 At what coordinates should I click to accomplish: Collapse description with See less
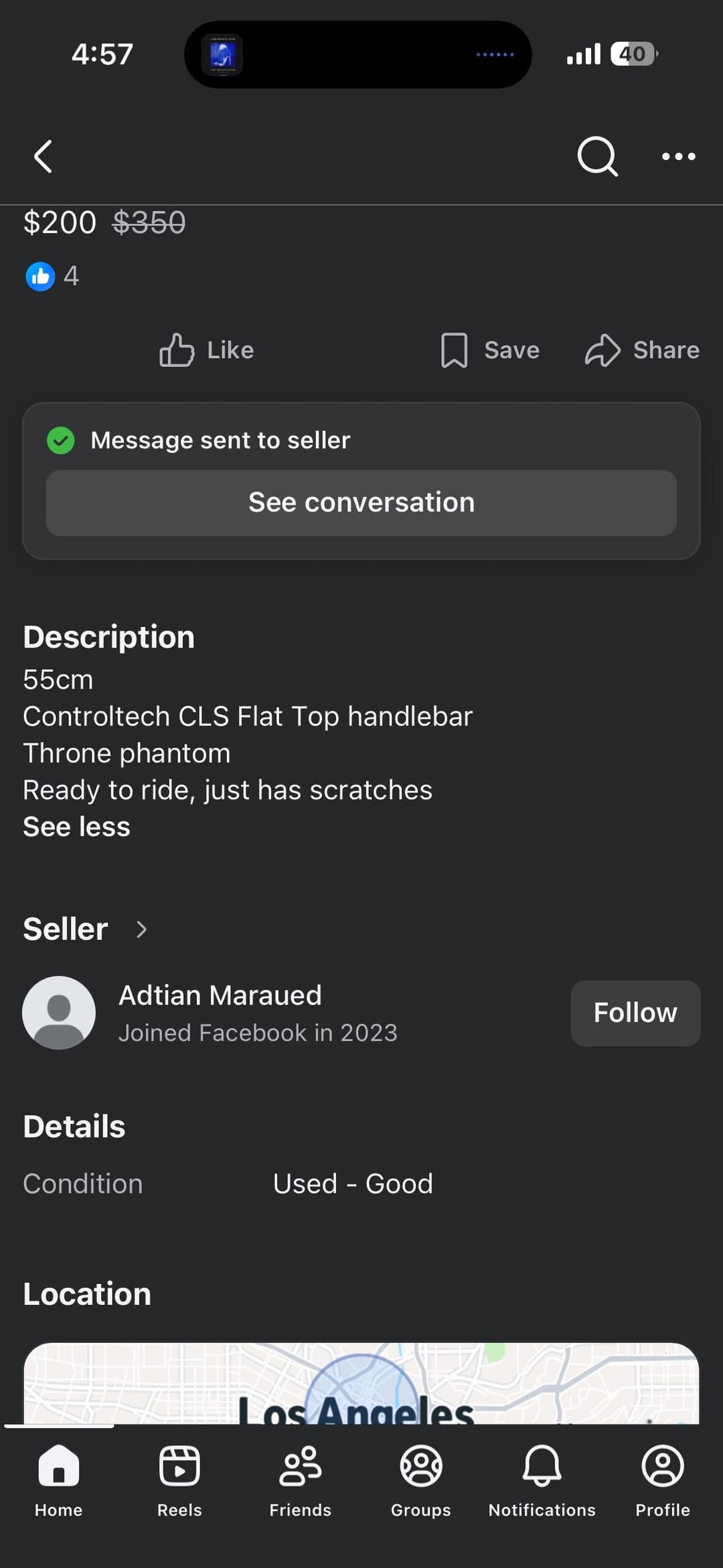[76, 827]
